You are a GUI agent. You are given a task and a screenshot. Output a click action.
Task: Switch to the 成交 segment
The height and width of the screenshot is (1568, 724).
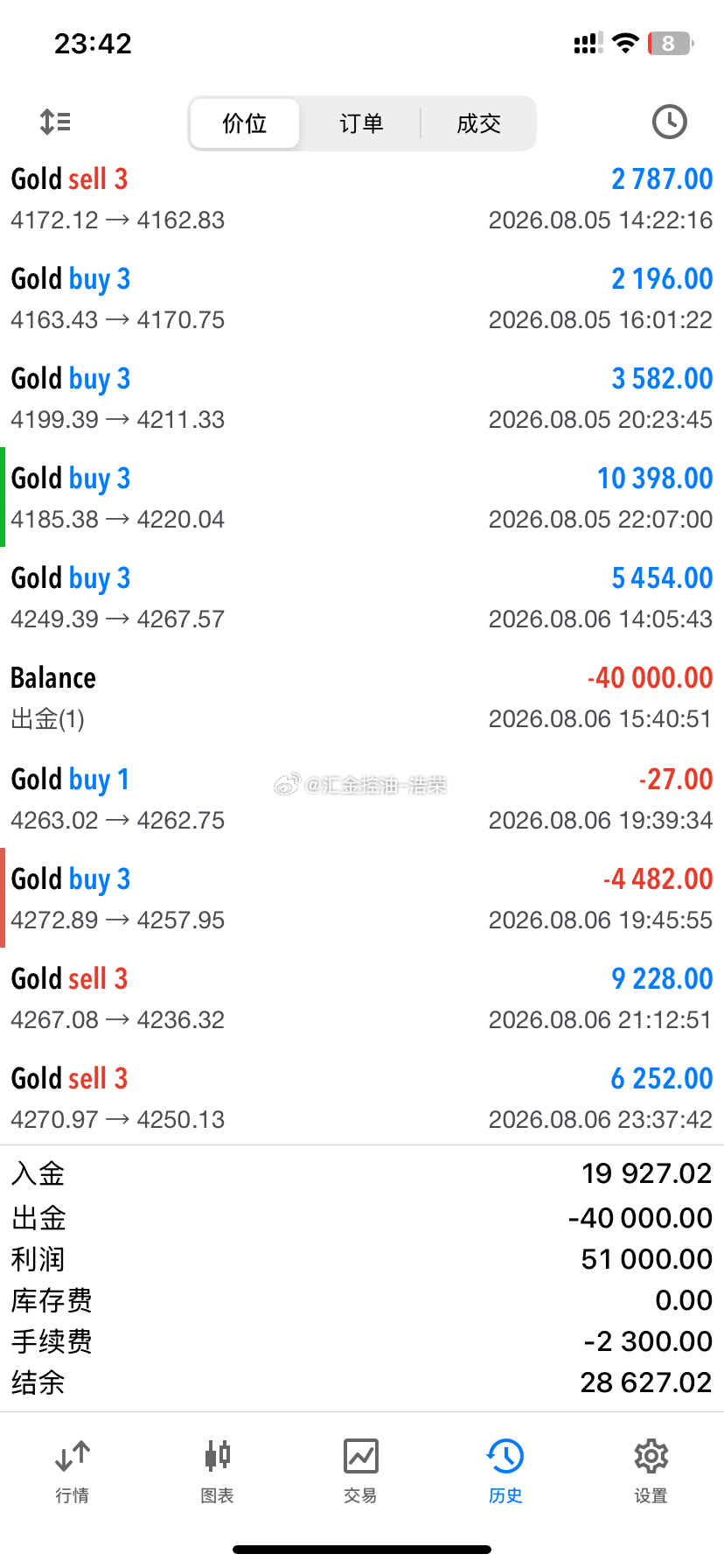pos(478,123)
